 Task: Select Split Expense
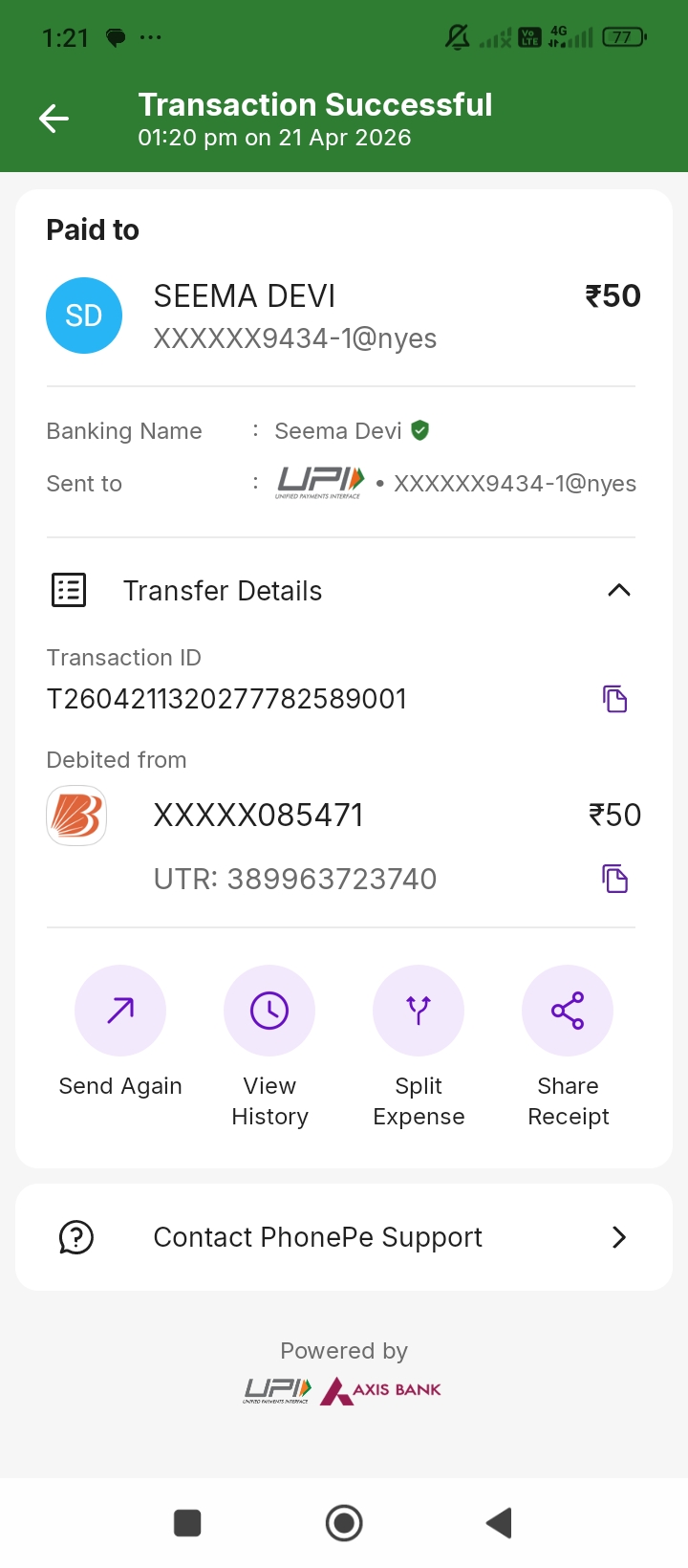point(419,1011)
